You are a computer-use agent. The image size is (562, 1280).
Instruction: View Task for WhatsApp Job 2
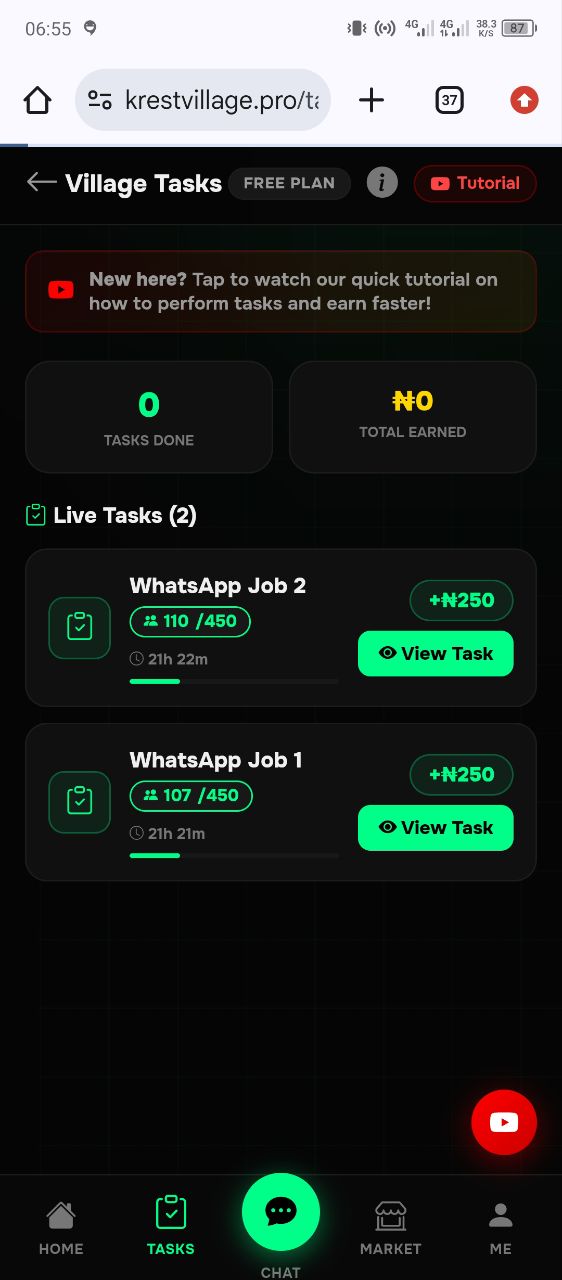click(436, 653)
